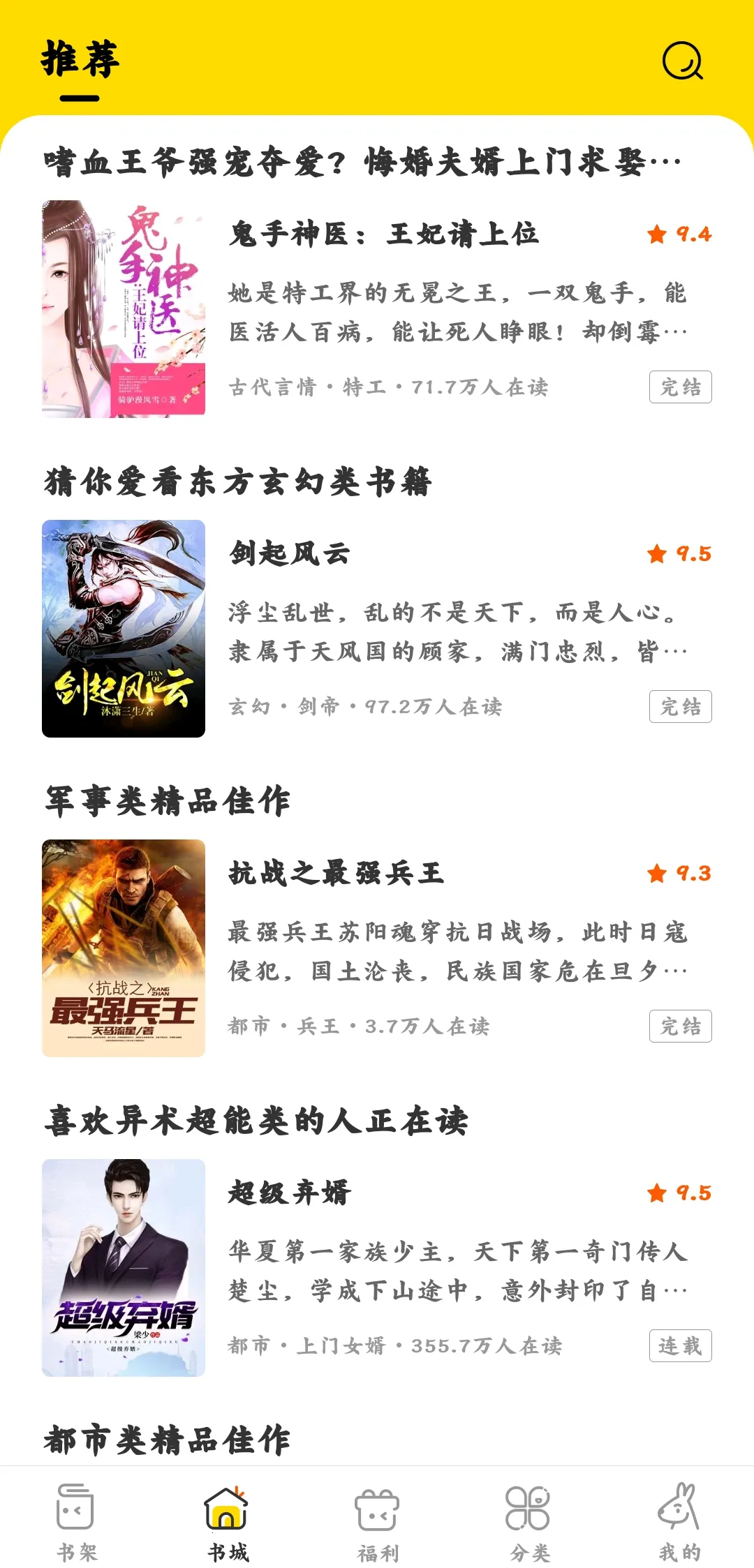Go to the 书城 tab
754x1568 pixels.
tap(227, 1521)
